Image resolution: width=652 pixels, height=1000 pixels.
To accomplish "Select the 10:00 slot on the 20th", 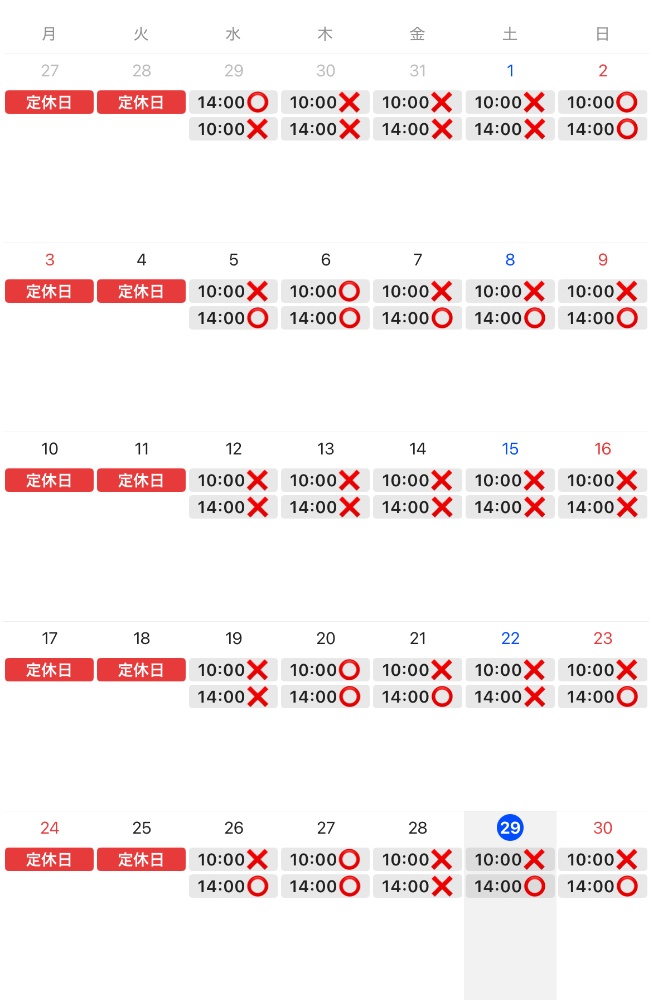I will coord(325,670).
